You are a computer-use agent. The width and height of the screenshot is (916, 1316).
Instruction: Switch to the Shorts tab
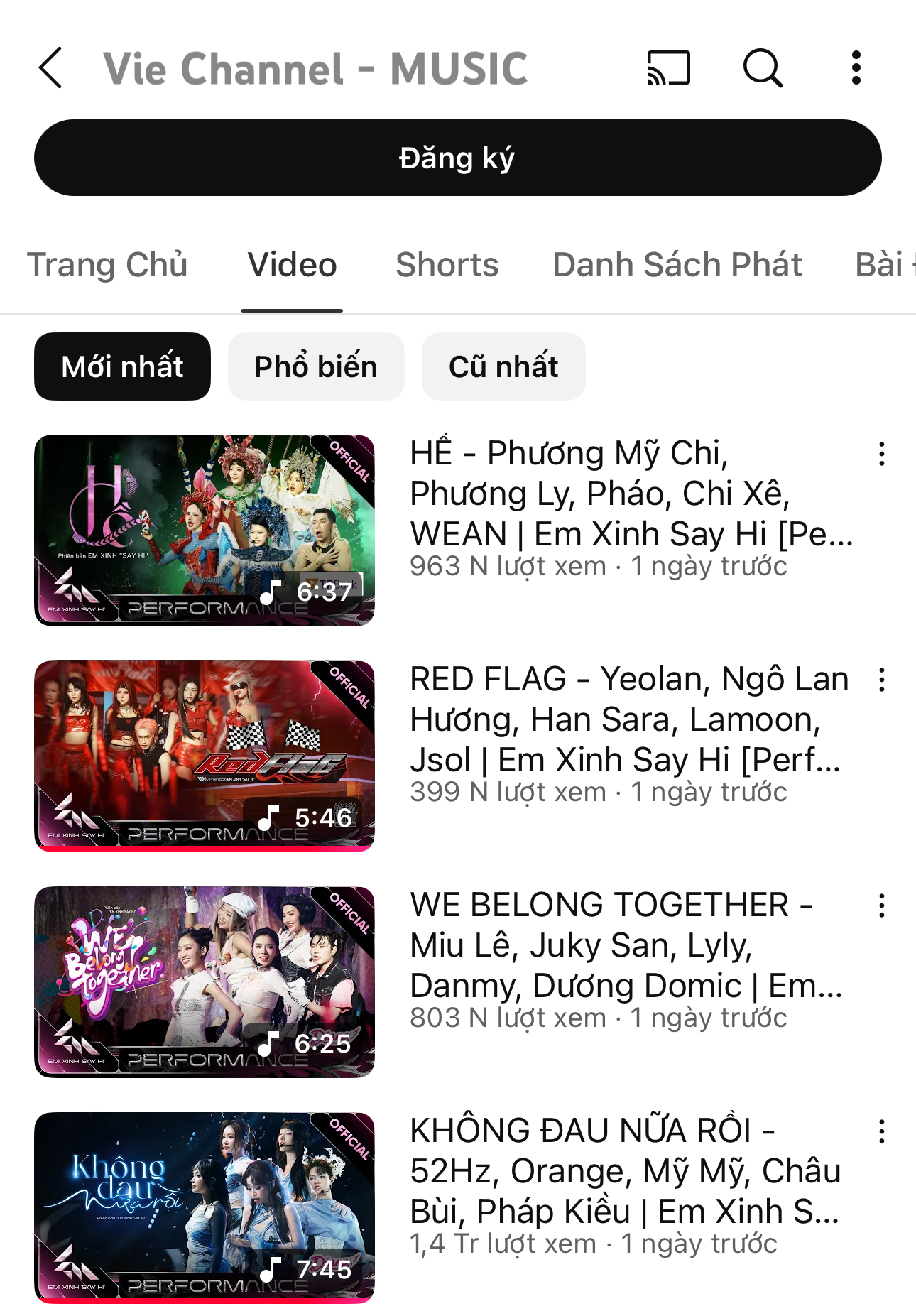[x=447, y=265]
